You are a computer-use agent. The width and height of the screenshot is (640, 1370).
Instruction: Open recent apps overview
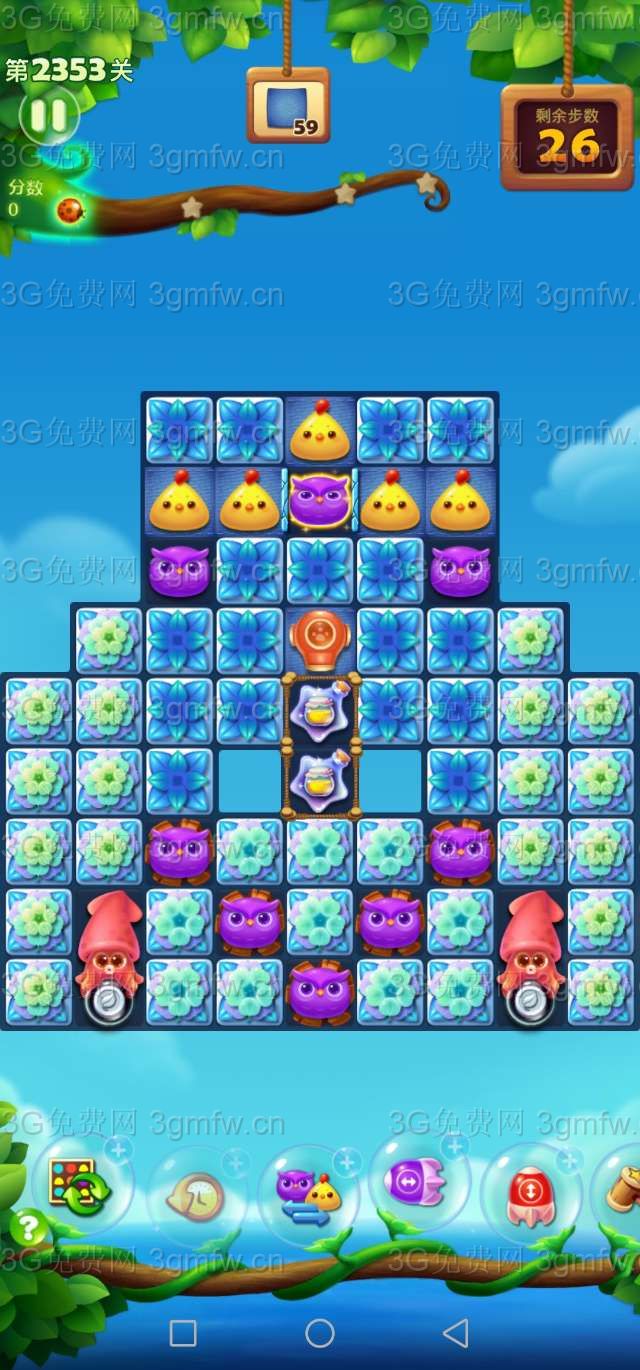click(x=183, y=1333)
